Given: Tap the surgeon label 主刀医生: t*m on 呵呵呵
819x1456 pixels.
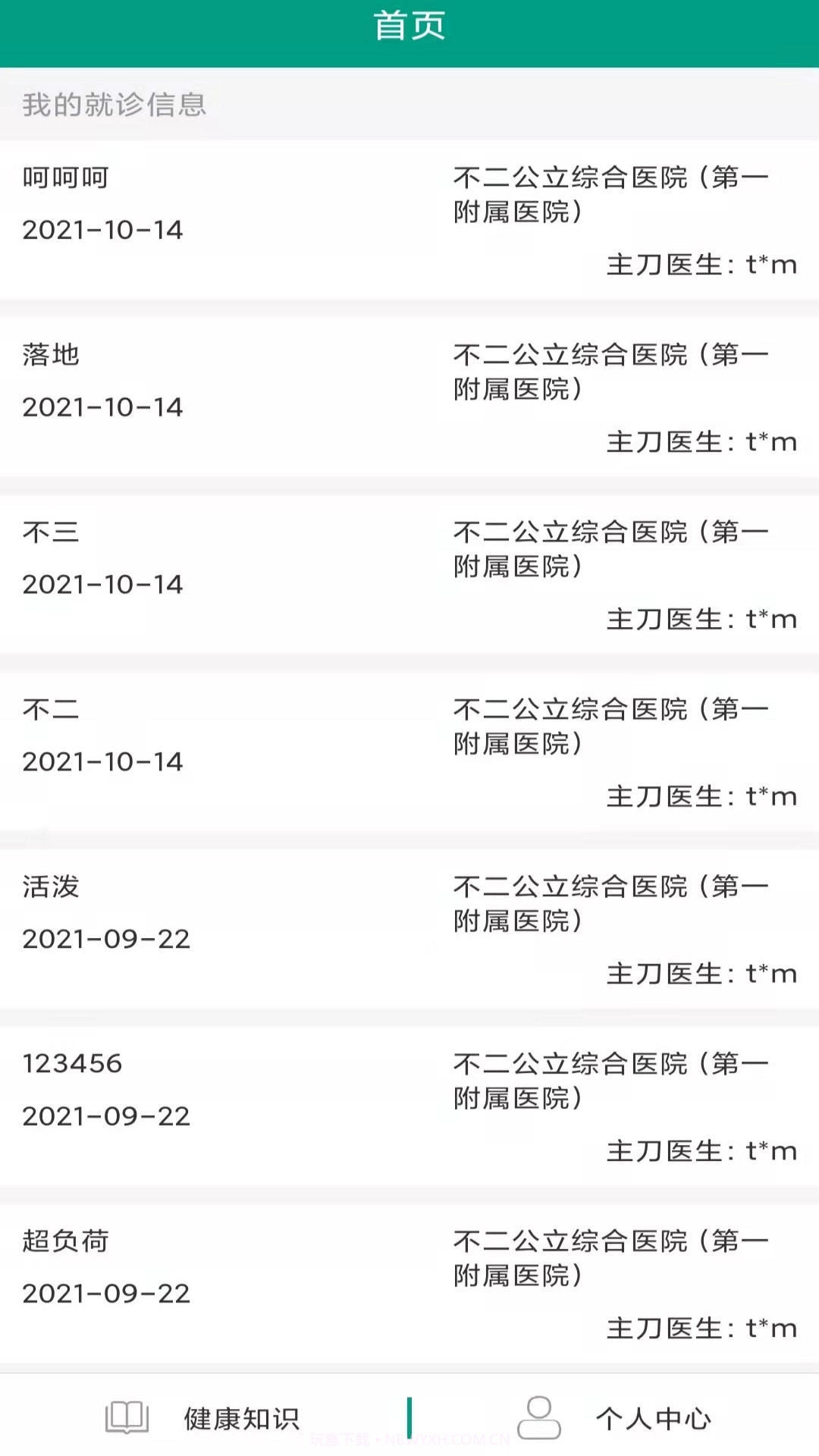Looking at the screenshot, I should [701, 264].
